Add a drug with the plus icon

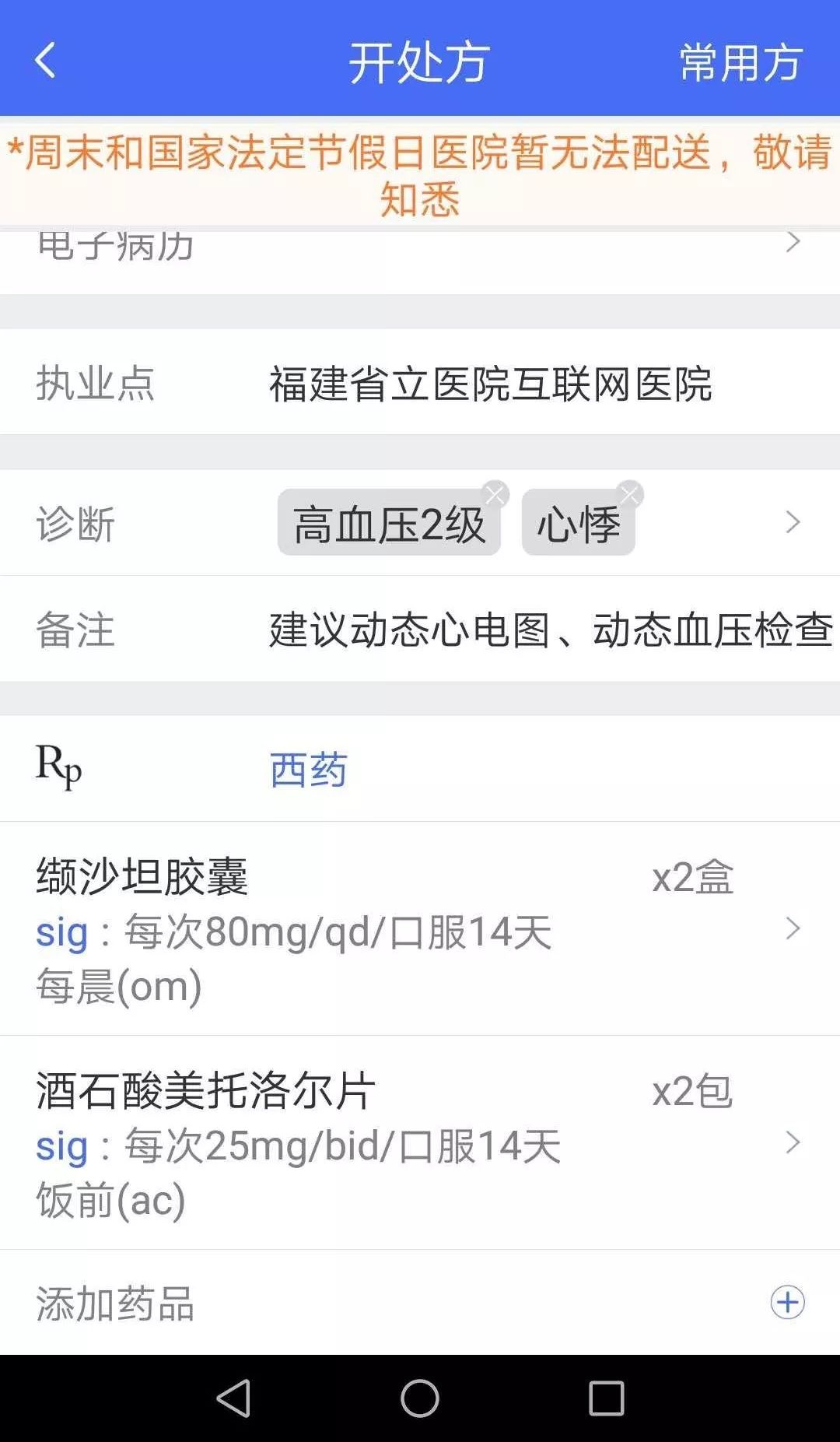(787, 1302)
